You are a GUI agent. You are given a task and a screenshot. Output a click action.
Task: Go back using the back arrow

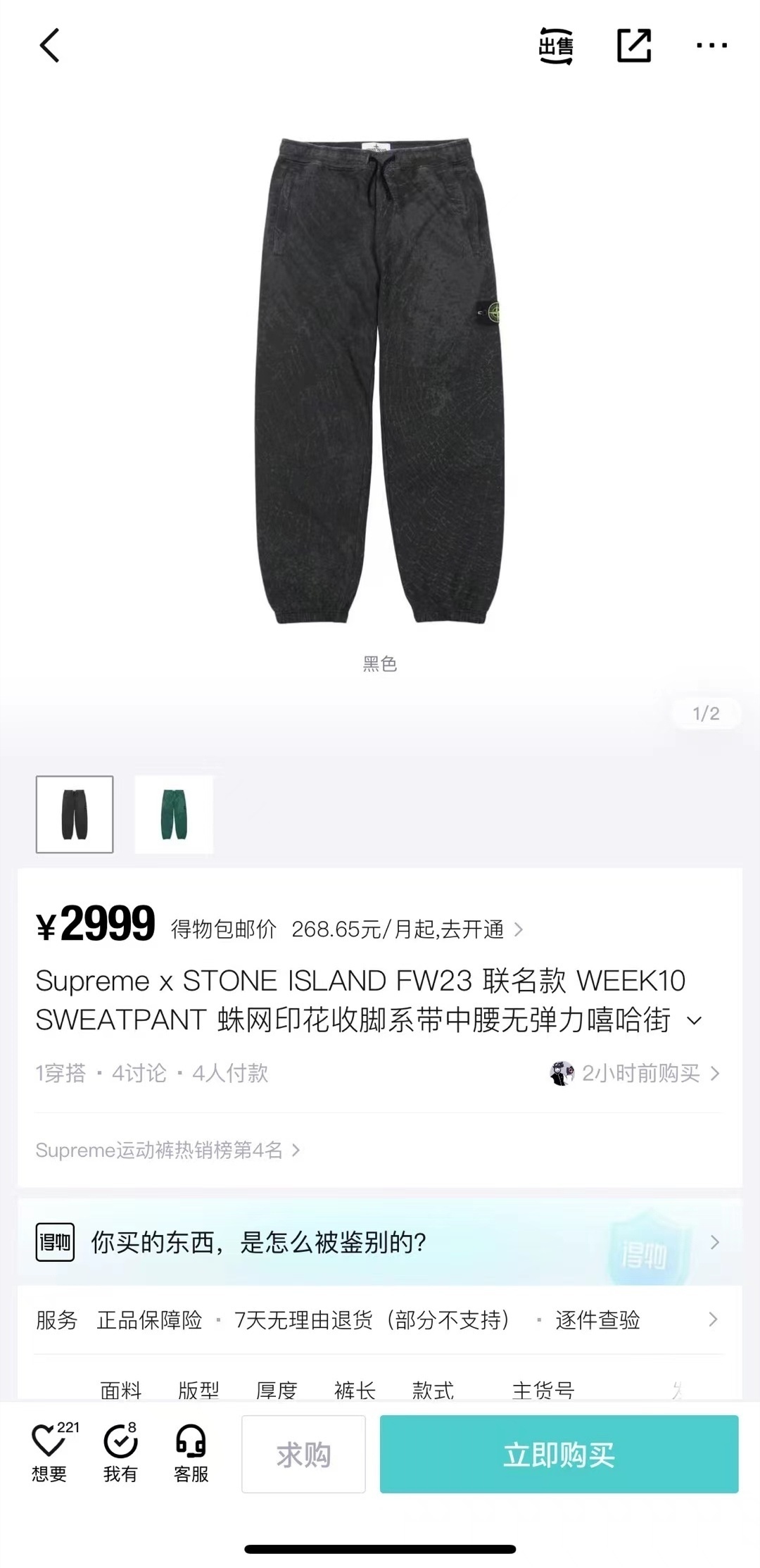tap(49, 46)
